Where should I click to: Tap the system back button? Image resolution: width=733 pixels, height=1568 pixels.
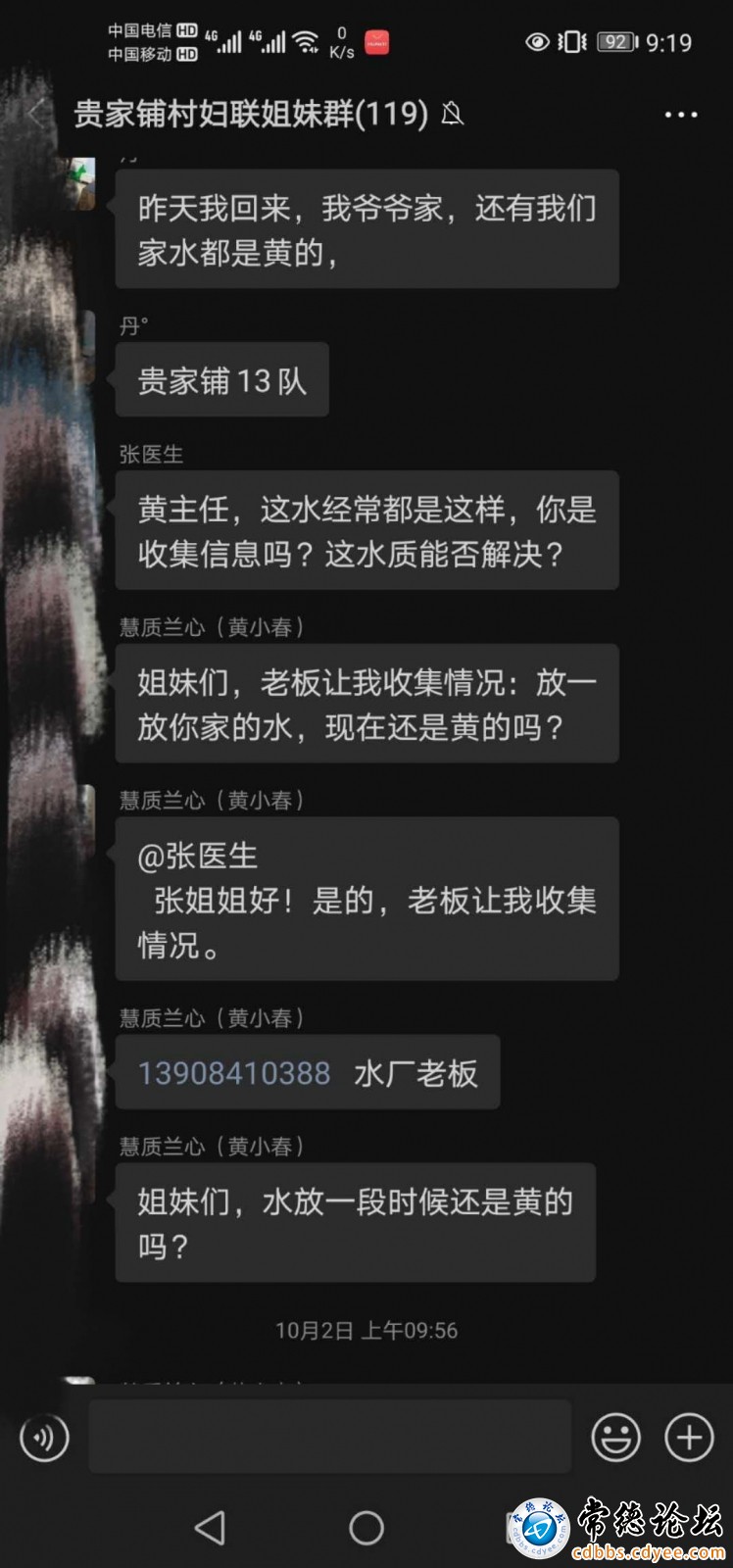(x=210, y=1527)
